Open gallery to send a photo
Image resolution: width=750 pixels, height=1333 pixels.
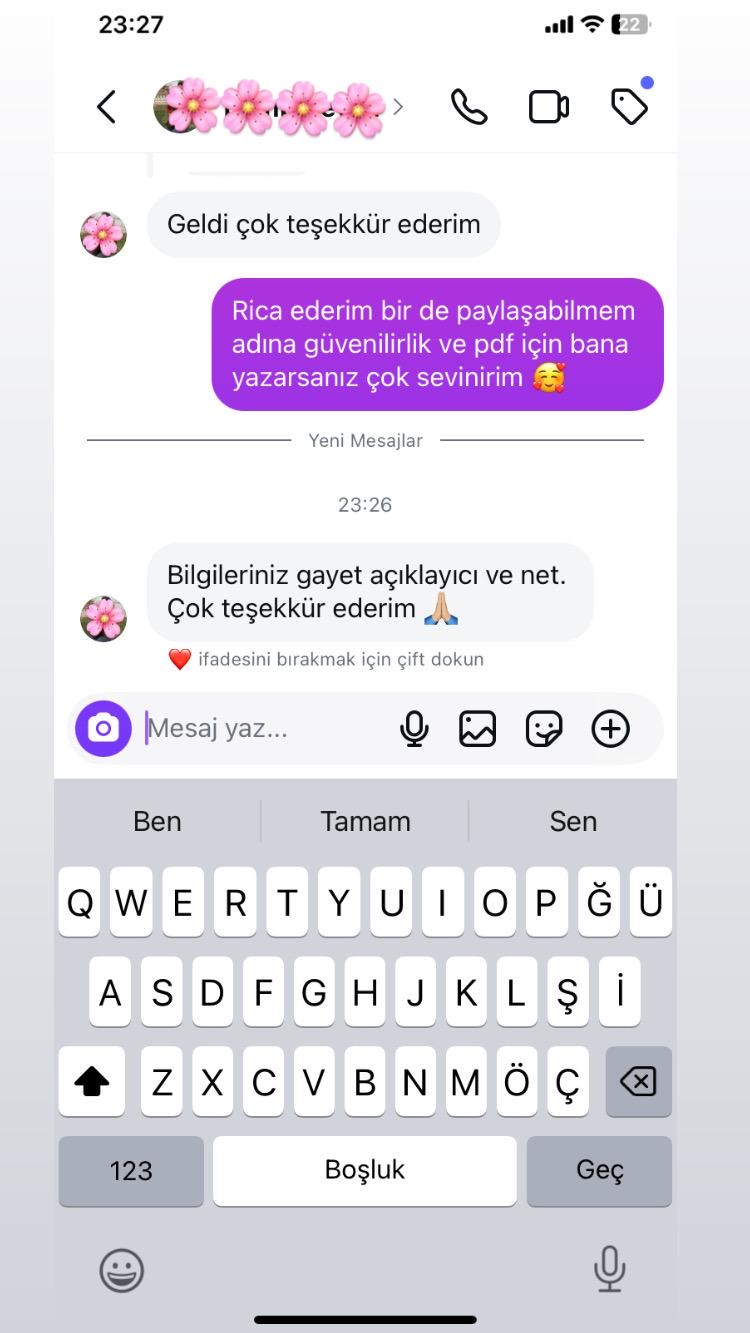477,729
